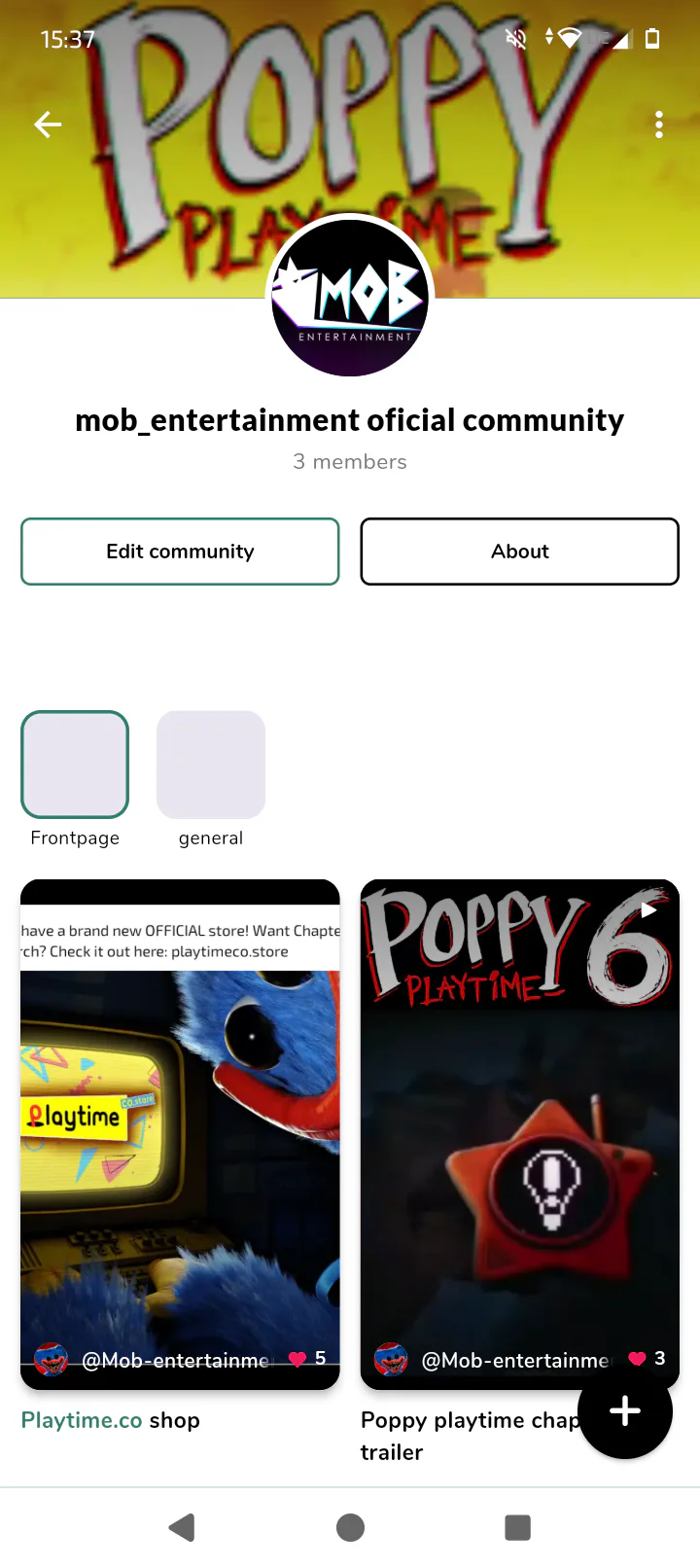Create a new post with the plus button

625,1410
